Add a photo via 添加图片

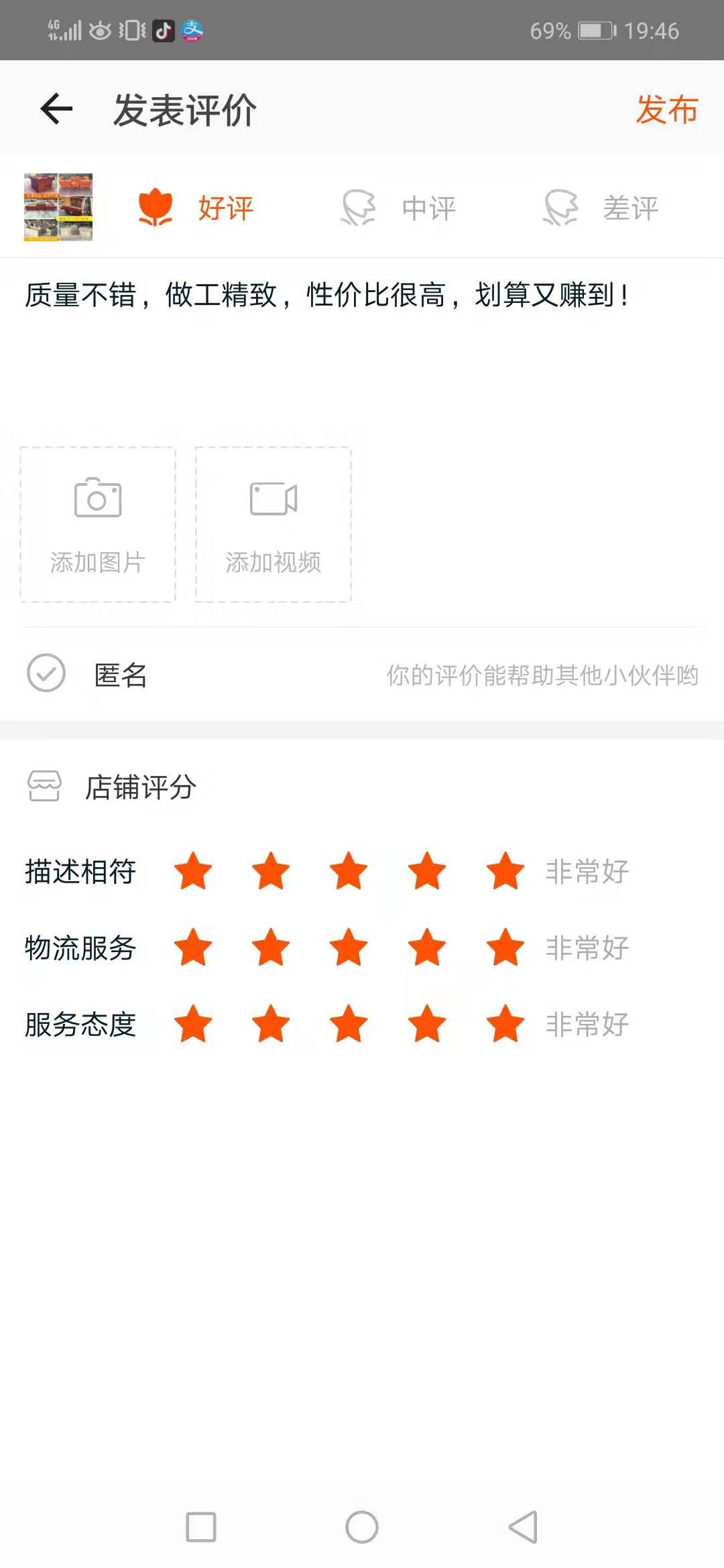(x=98, y=525)
